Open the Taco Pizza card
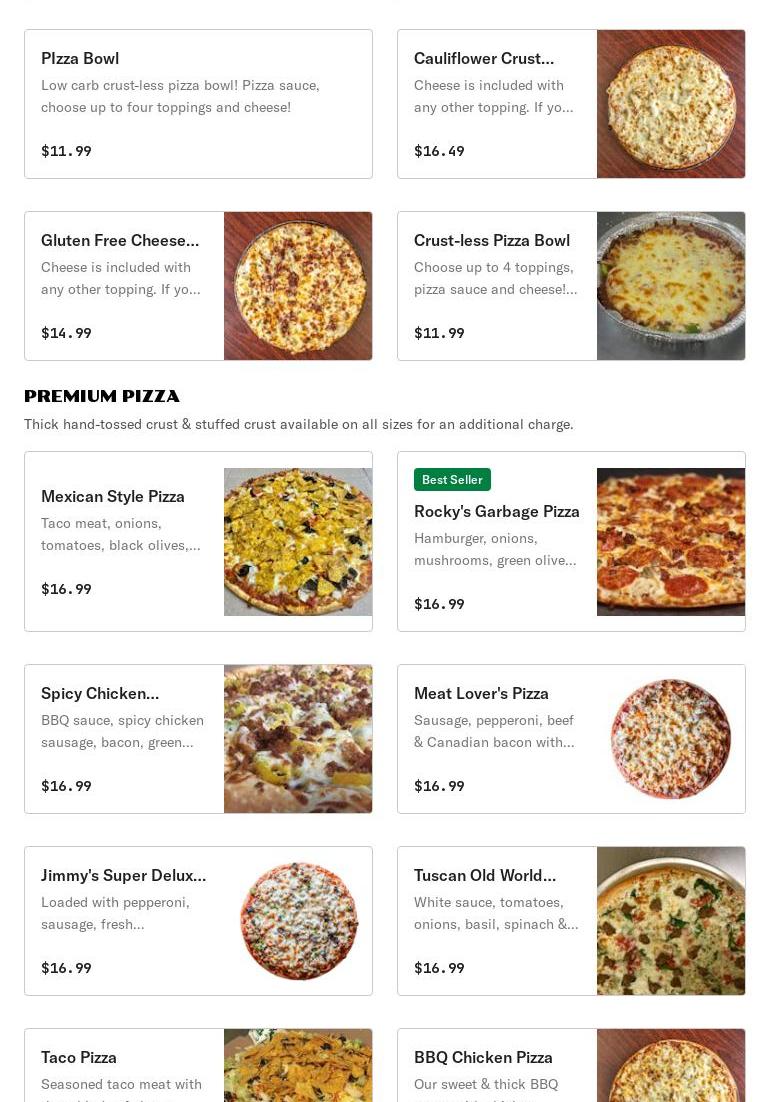This screenshot has width=770, height=1102. tap(198, 1066)
